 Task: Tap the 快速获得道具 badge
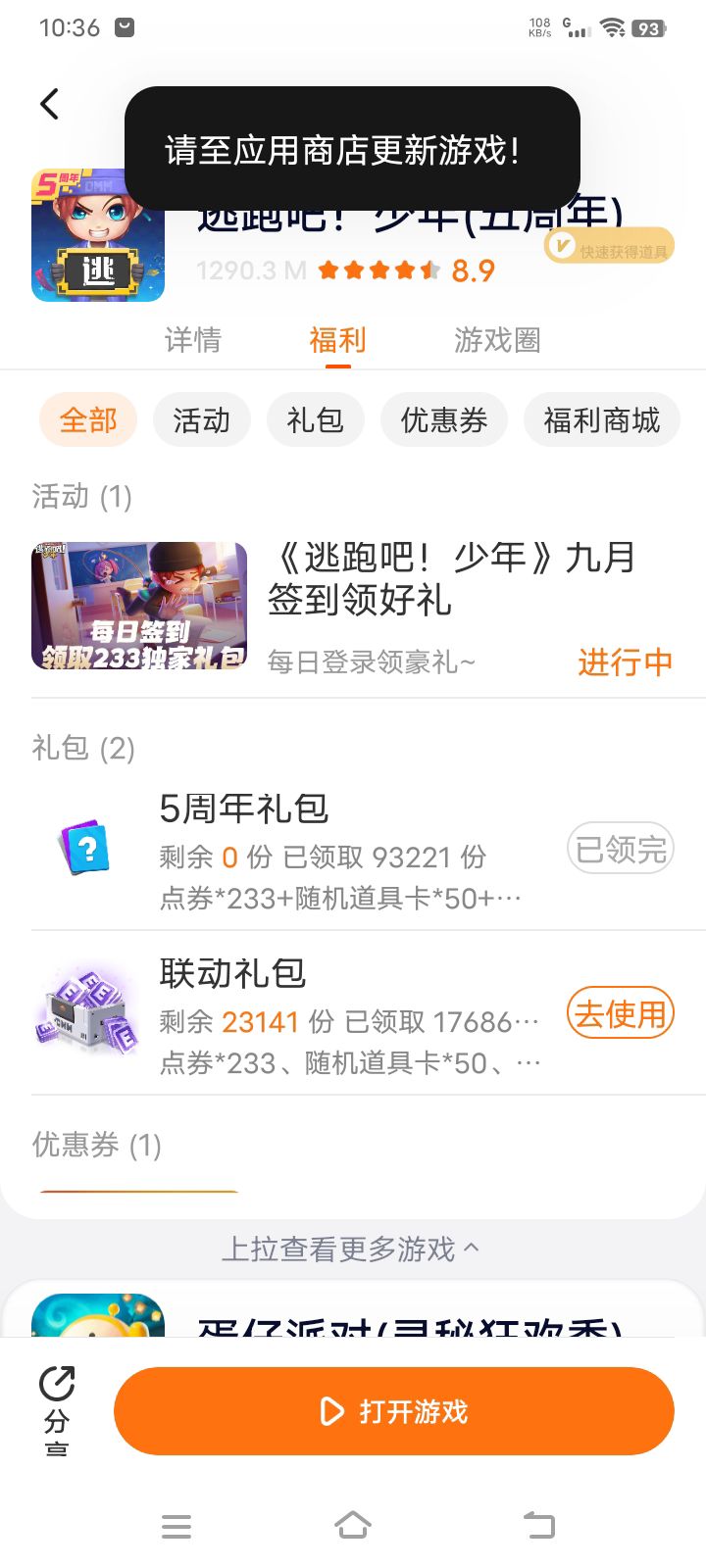pos(611,248)
